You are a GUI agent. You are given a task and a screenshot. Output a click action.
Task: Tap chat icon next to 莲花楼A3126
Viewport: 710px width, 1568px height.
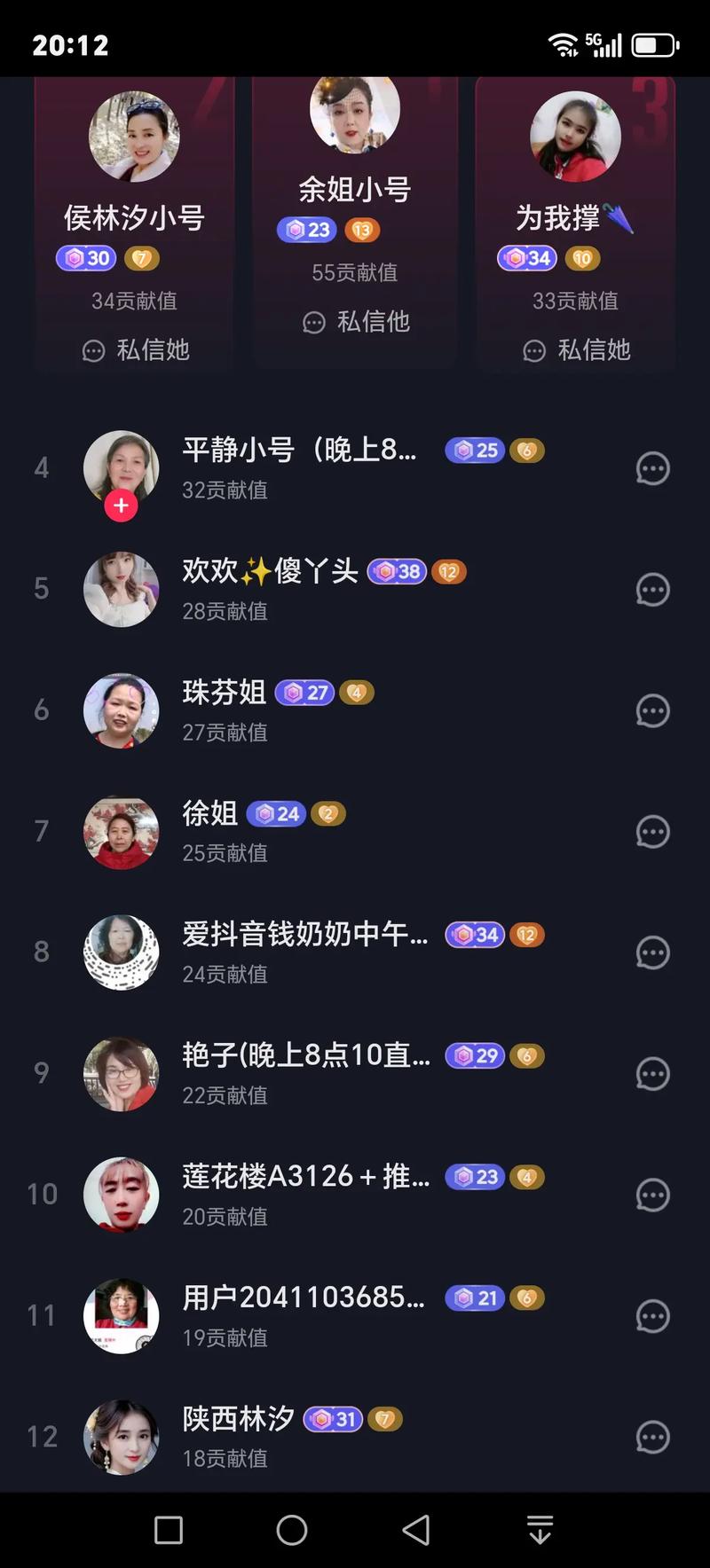(652, 1195)
